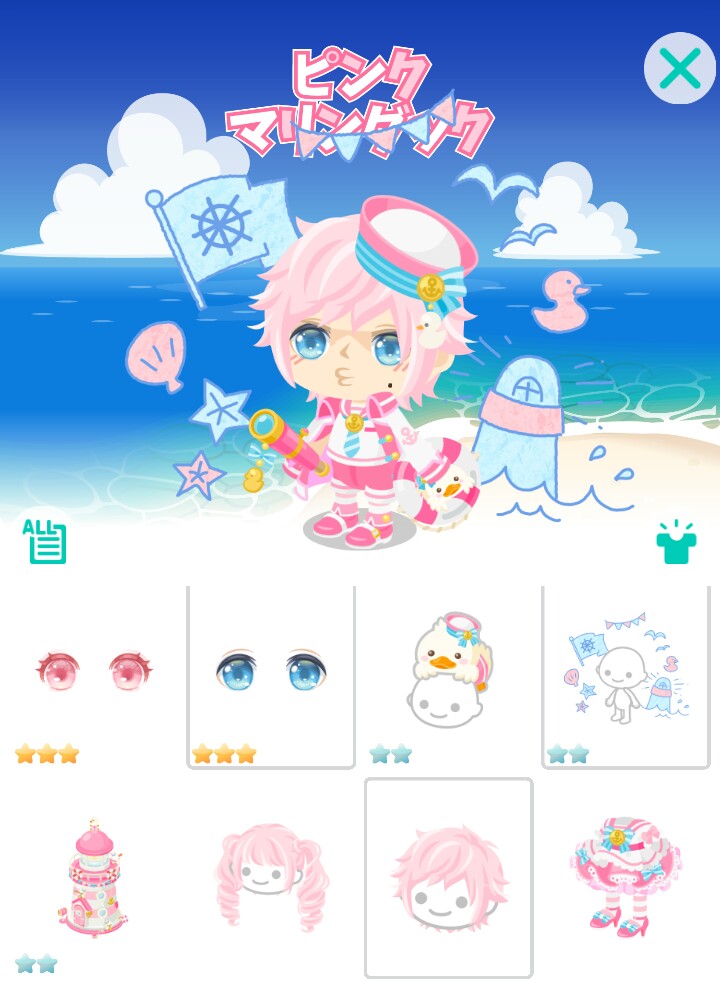Close the Pink Marine gacha preview
This screenshot has height=982, width=720.
click(679, 68)
